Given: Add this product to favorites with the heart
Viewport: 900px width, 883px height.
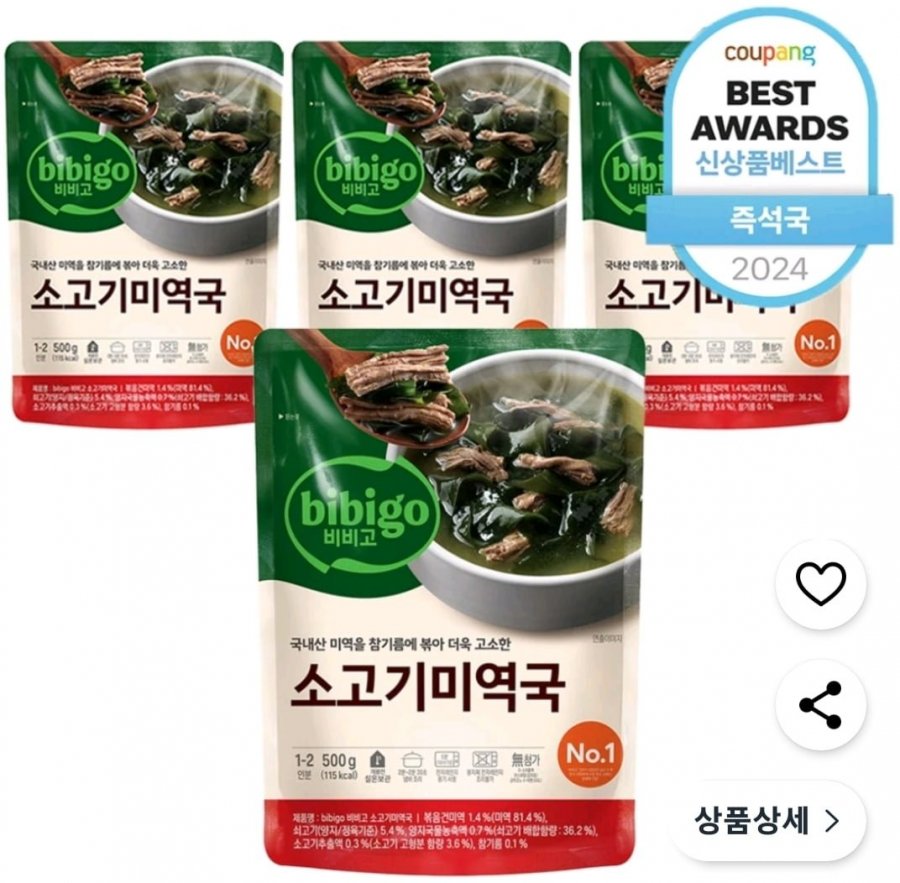Looking at the screenshot, I should coord(820,584).
